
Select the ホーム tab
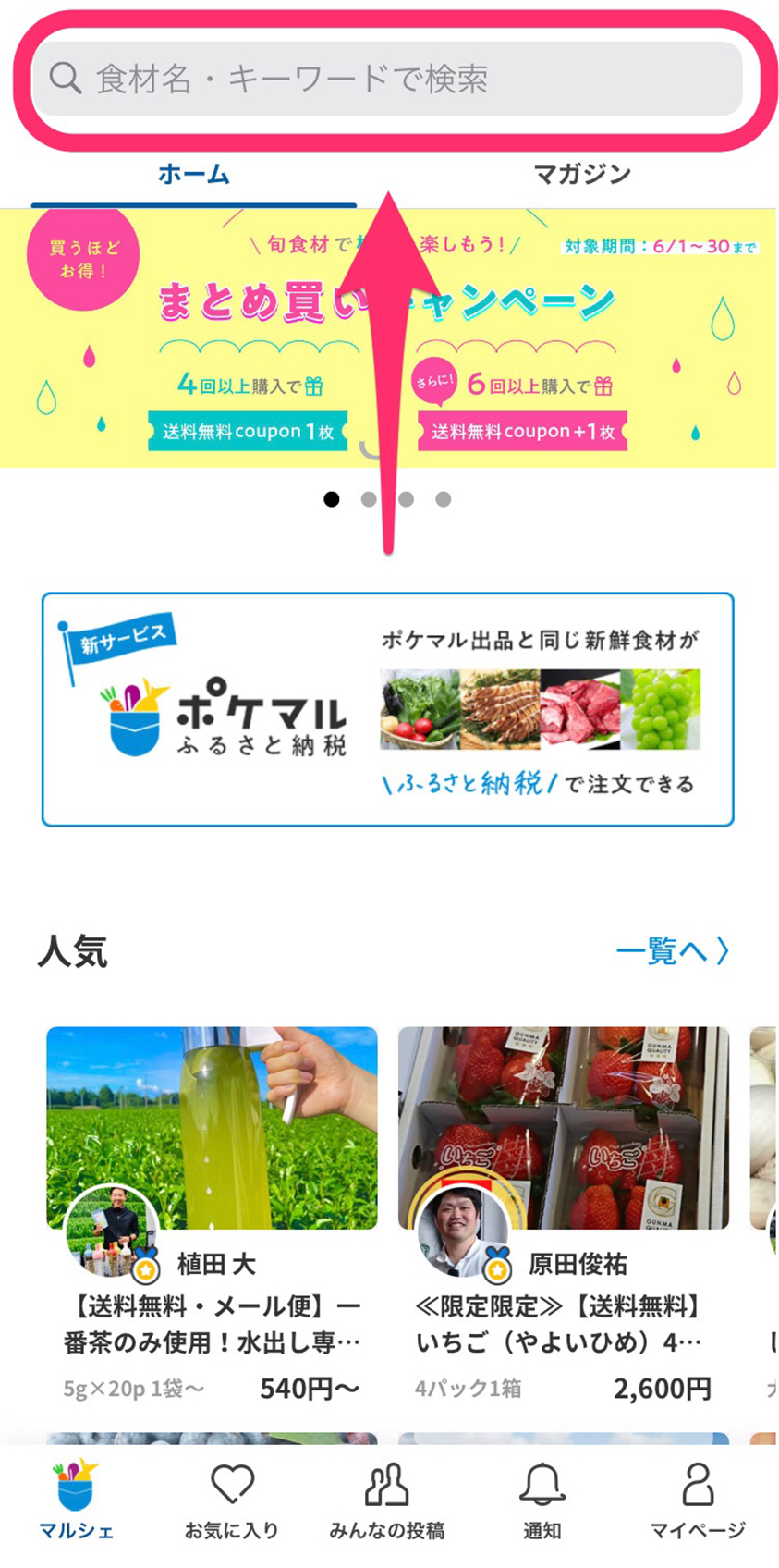(193, 175)
